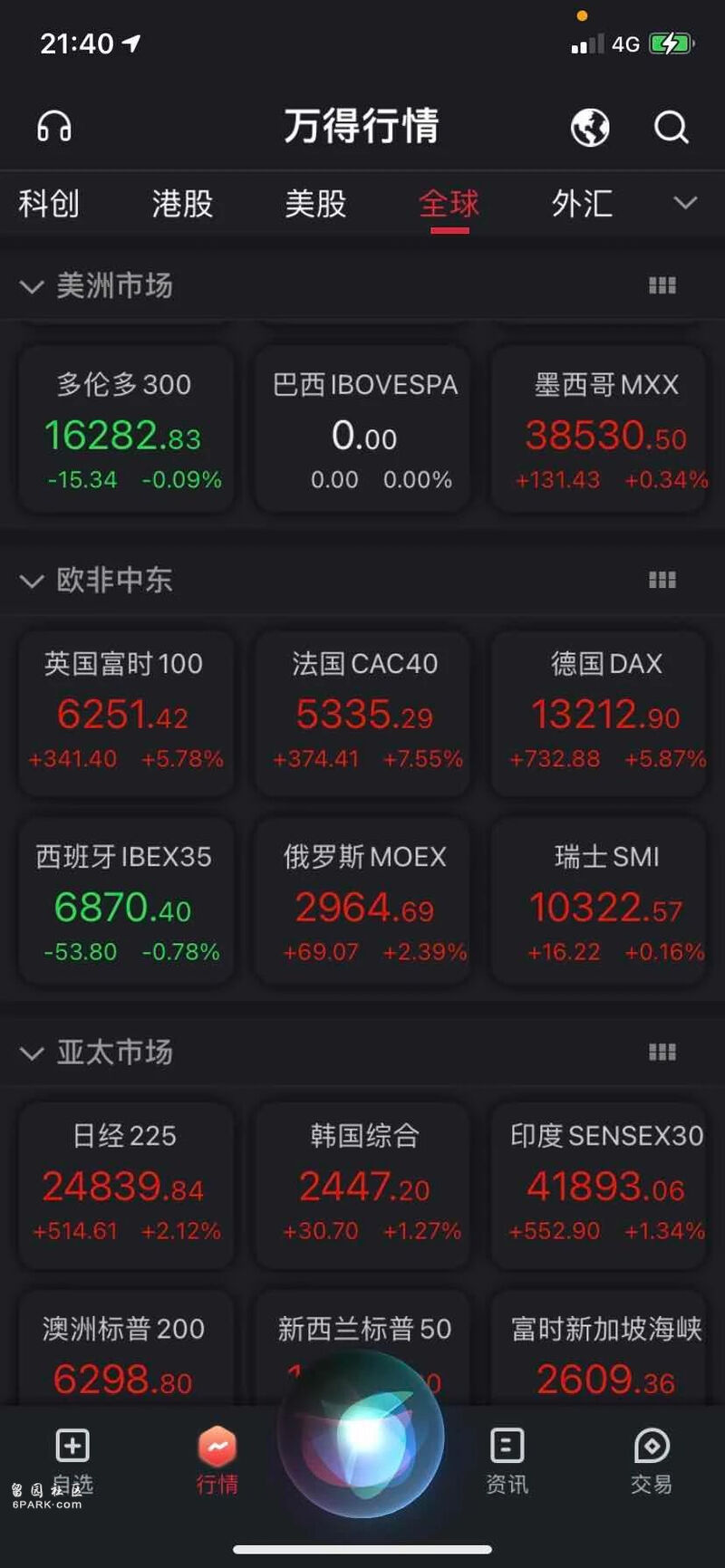Viewport: 725px width, 1568px height.
Task: Switch to the 港股 tab
Action: [x=182, y=204]
